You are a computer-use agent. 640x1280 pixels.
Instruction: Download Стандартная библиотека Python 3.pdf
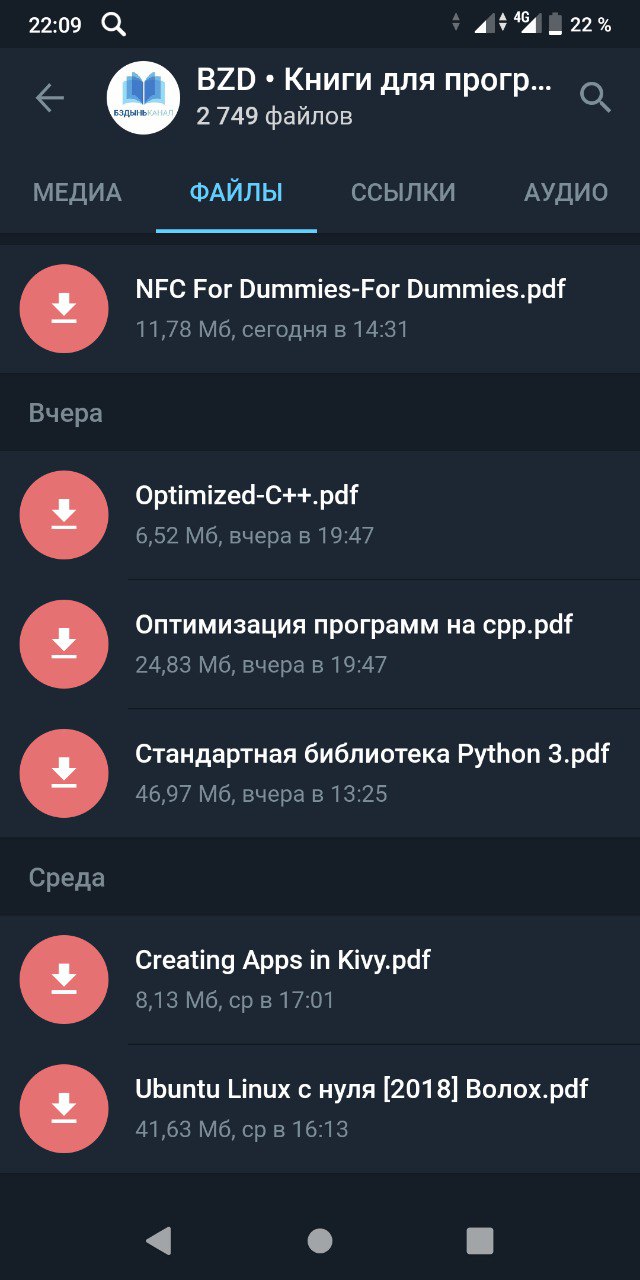64,773
